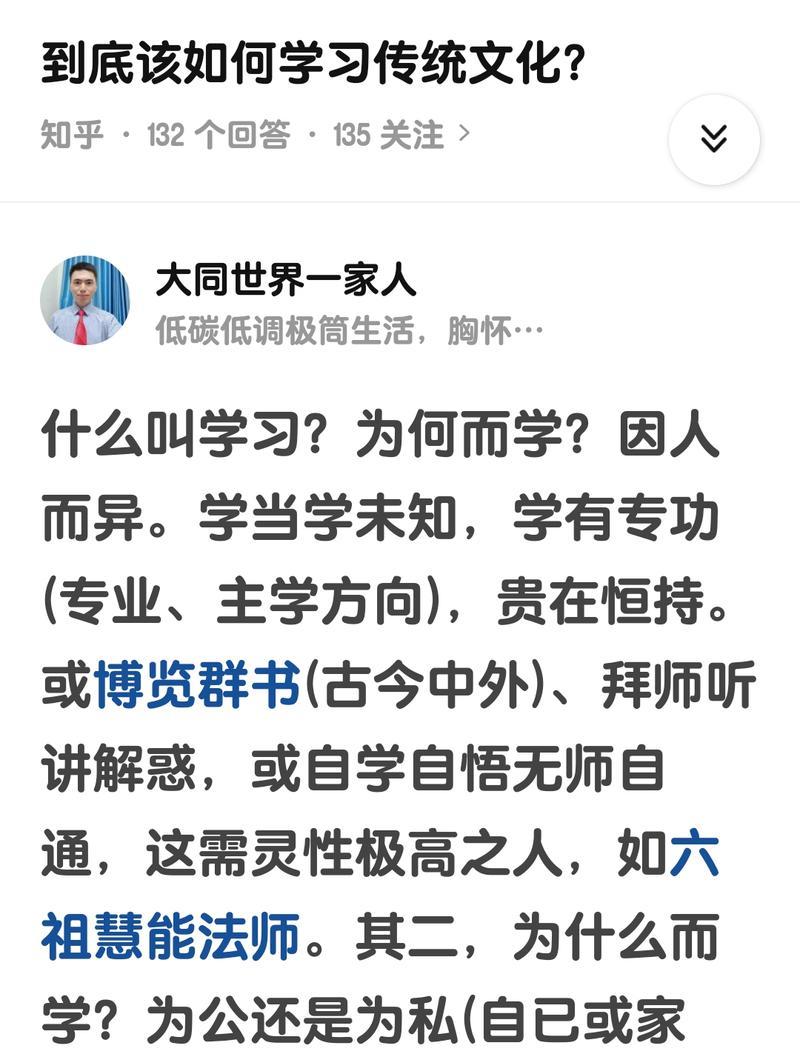
Task: Open the profile picture of 大同世界一家人
Action: point(84,300)
